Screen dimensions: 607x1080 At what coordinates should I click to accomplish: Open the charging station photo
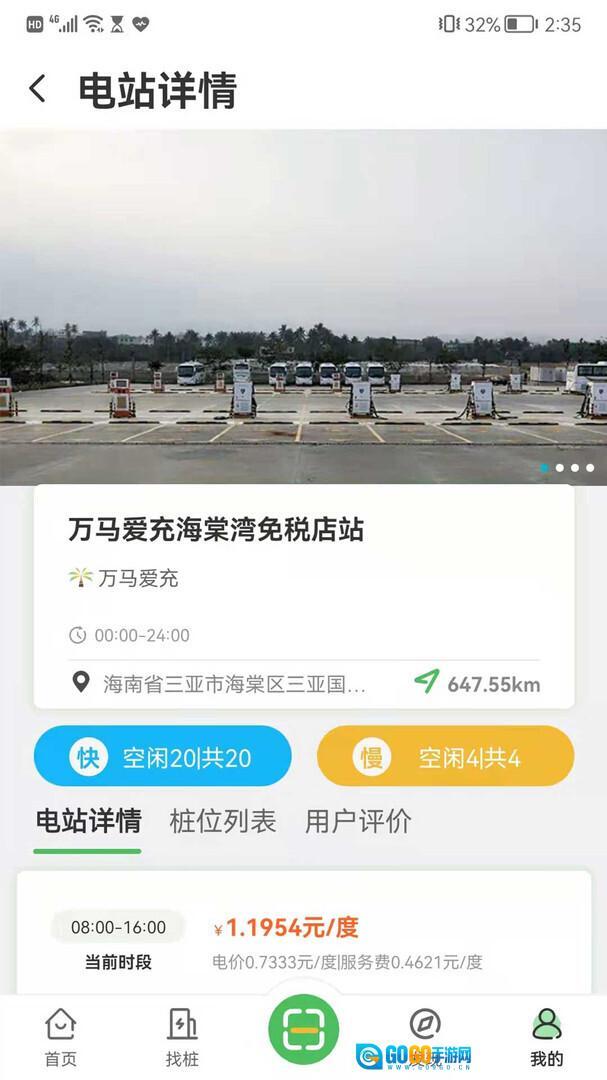303,305
